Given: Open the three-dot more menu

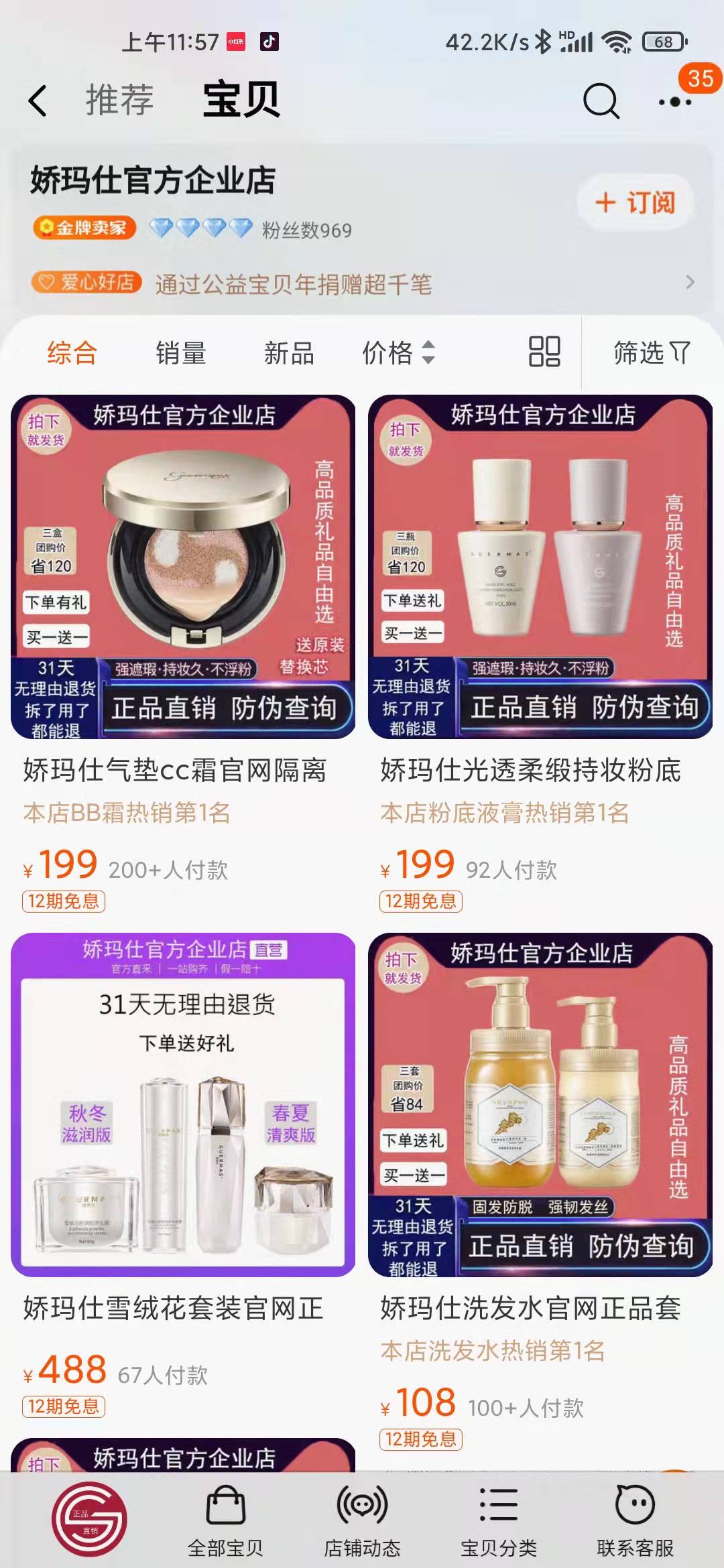Looking at the screenshot, I should [x=674, y=102].
